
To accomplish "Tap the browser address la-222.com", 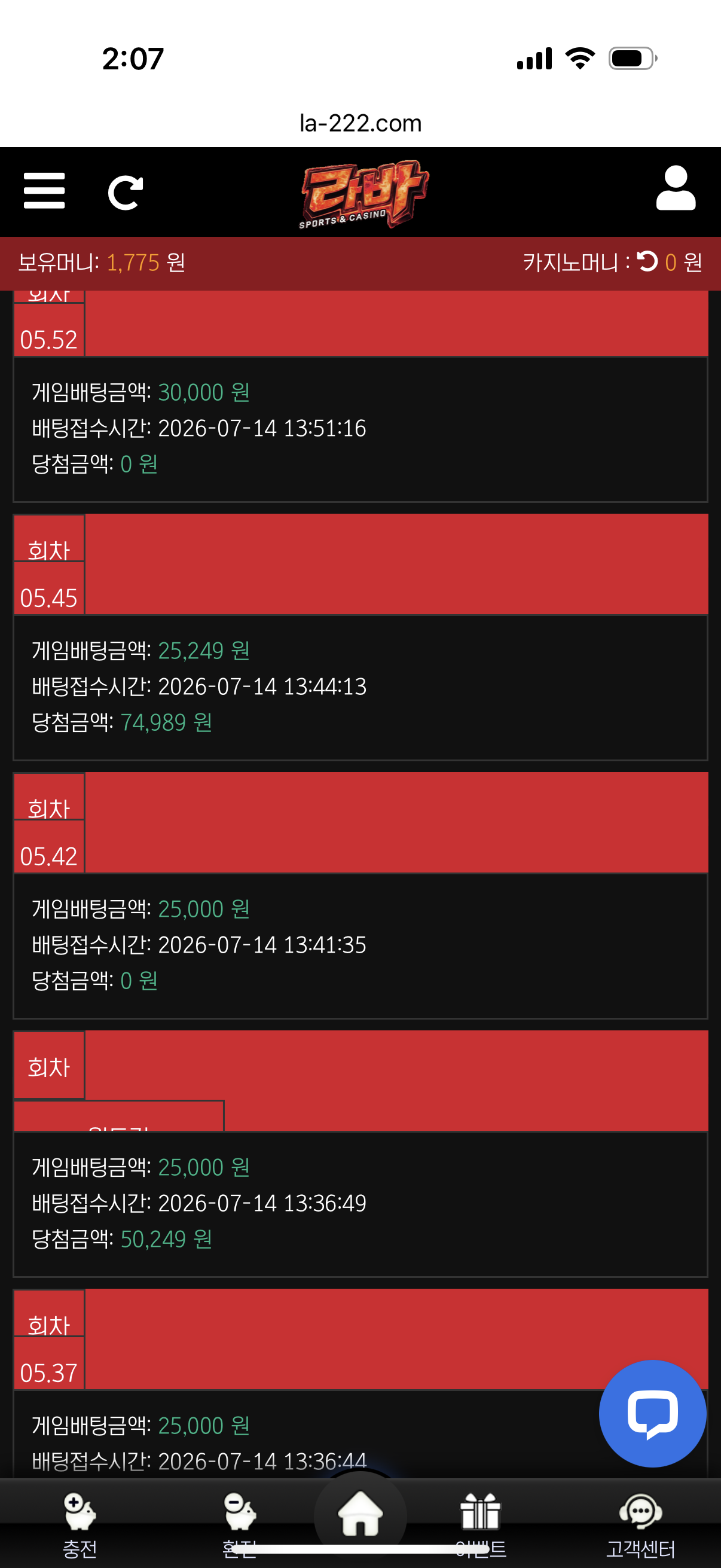I will coord(360,123).
